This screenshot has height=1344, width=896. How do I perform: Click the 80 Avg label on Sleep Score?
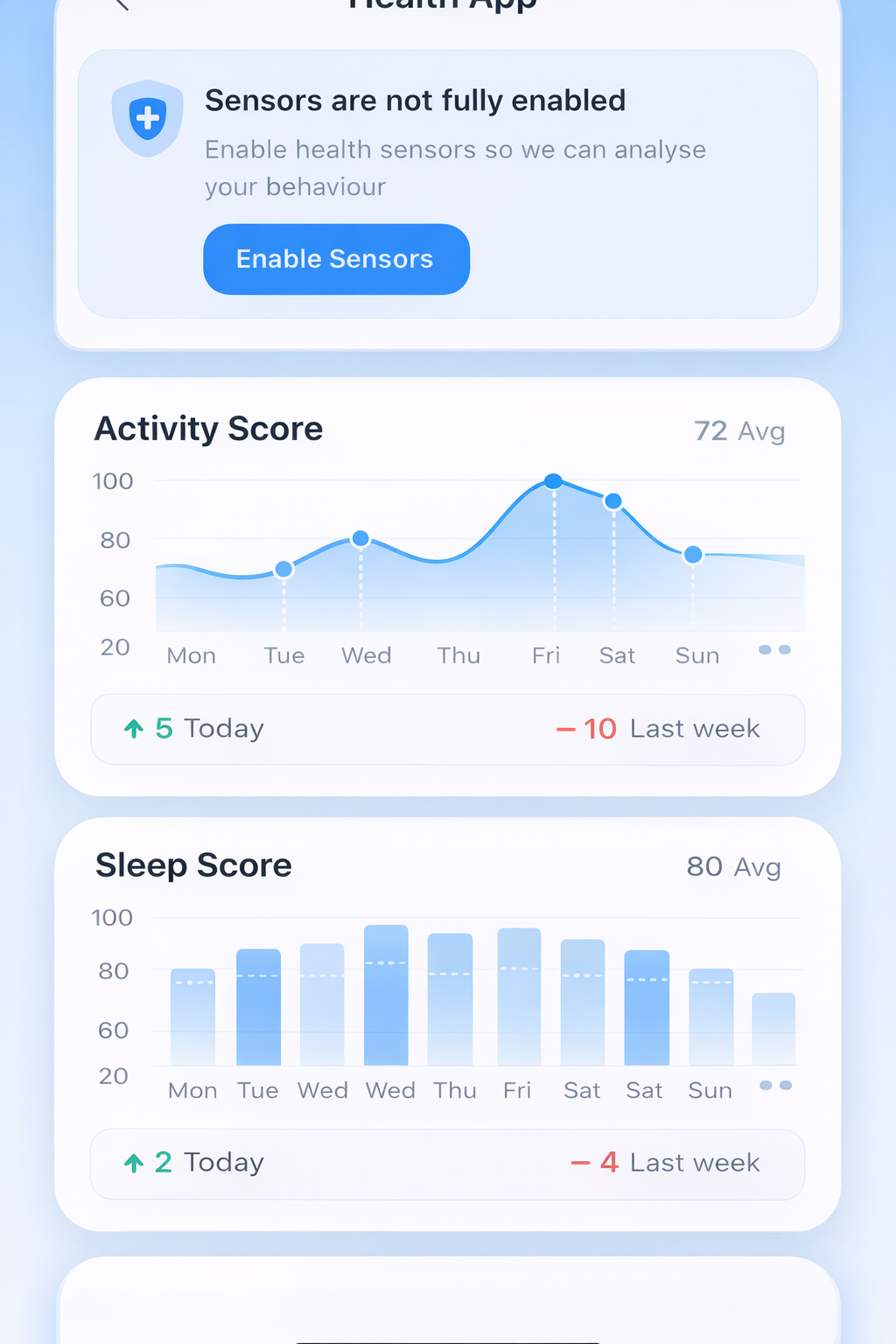[x=733, y=866]
